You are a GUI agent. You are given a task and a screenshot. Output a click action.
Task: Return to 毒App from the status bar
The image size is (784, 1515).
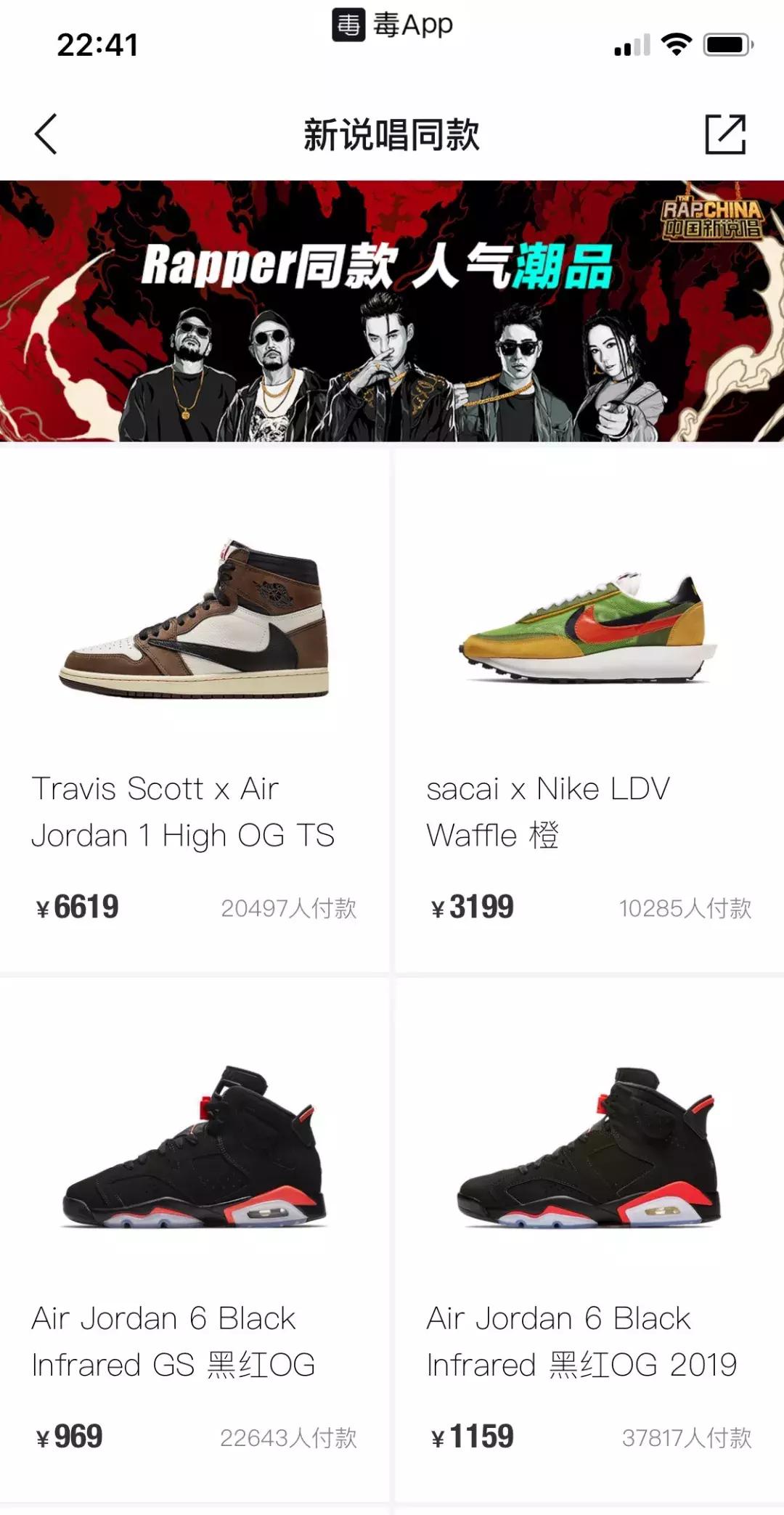pyautogui.click(x=393, y=25)
